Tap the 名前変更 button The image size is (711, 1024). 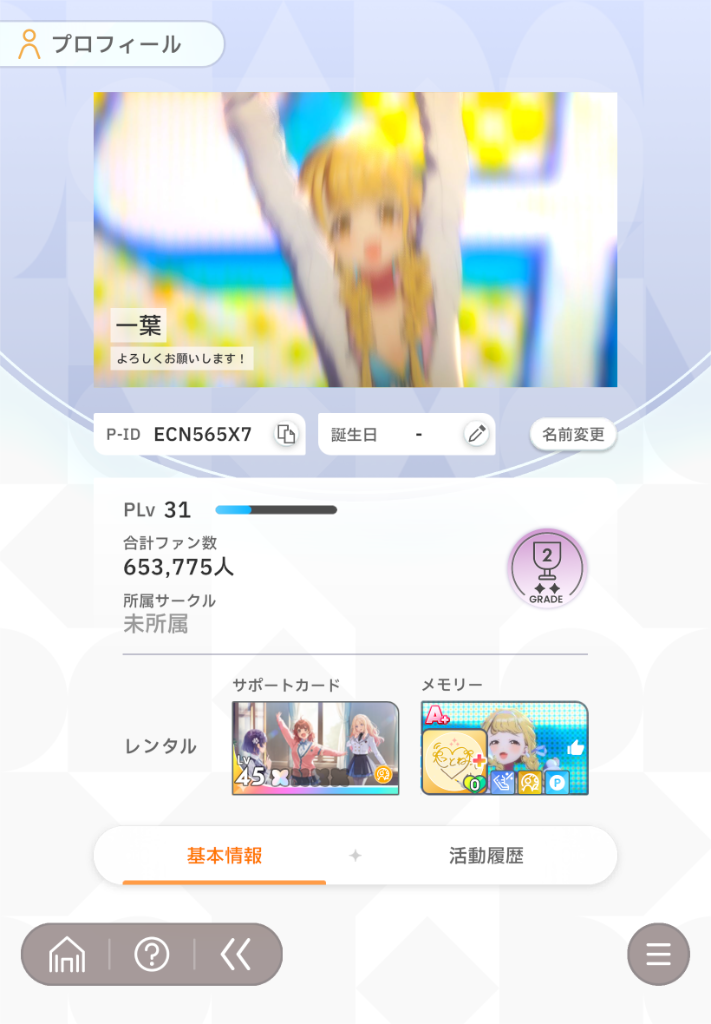coord(573,435)
